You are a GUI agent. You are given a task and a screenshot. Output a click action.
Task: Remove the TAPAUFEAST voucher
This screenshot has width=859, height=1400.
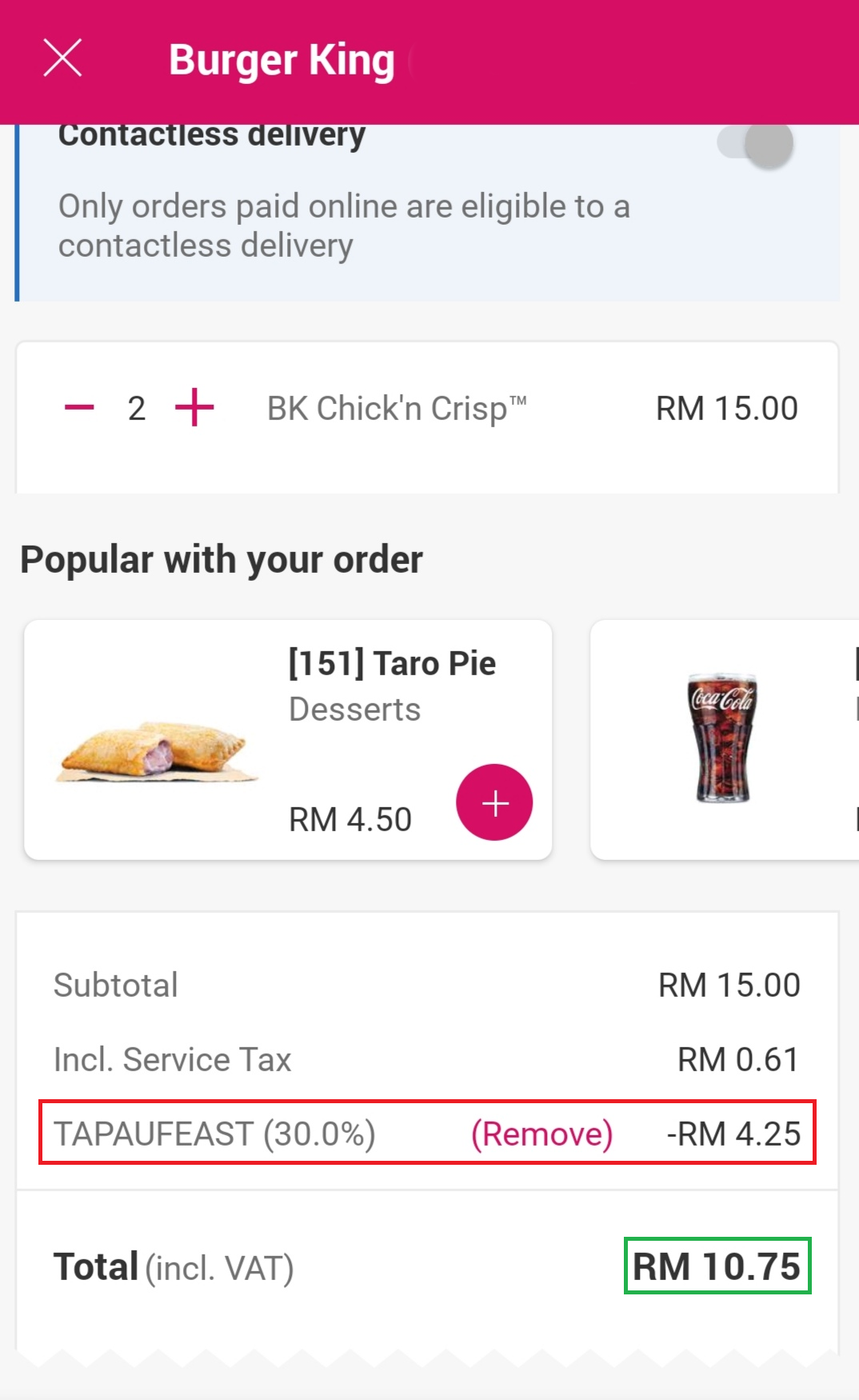point(541,1134)
